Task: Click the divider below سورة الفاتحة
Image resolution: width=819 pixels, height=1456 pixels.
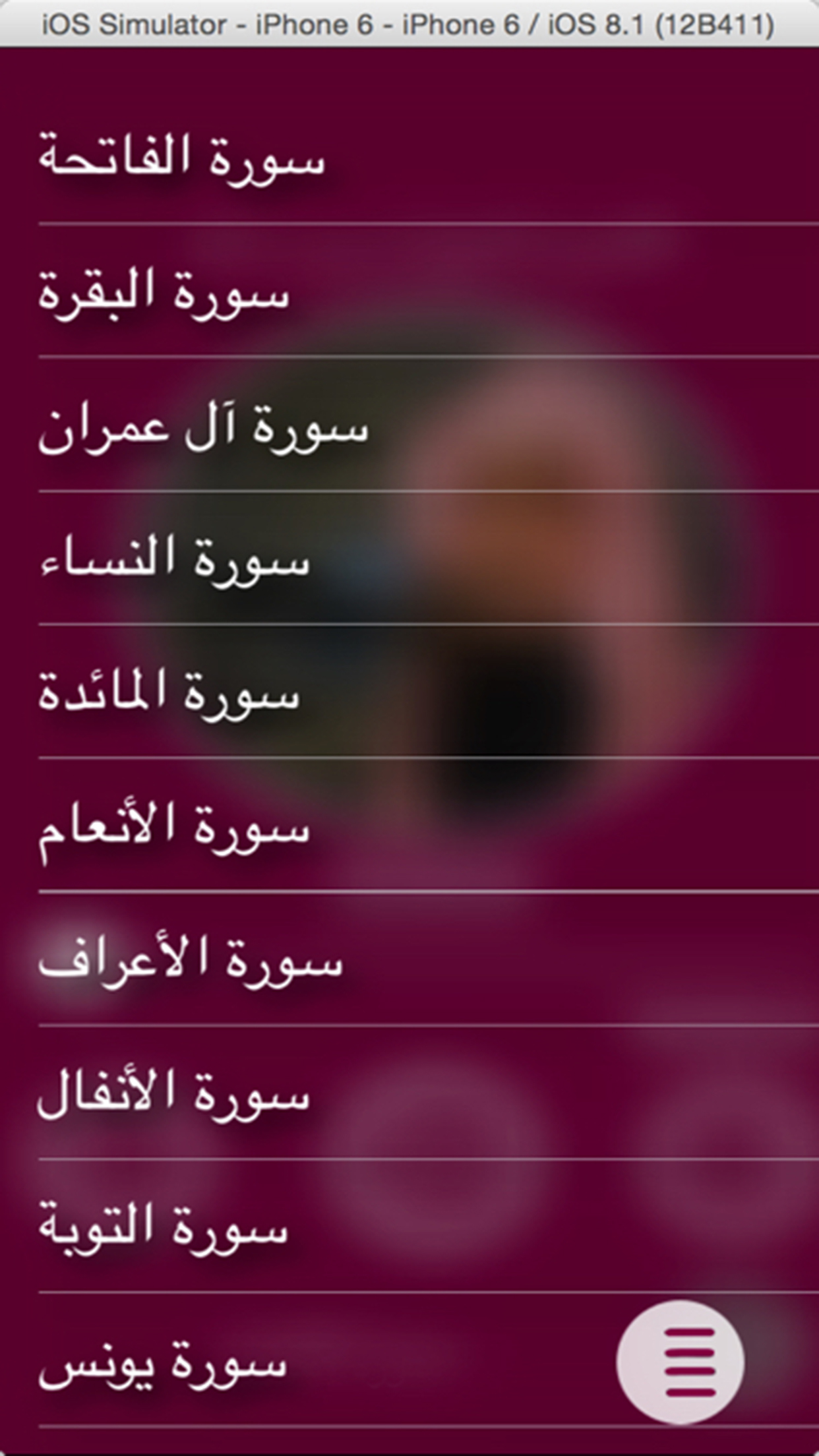Action: tap(409, 222)
